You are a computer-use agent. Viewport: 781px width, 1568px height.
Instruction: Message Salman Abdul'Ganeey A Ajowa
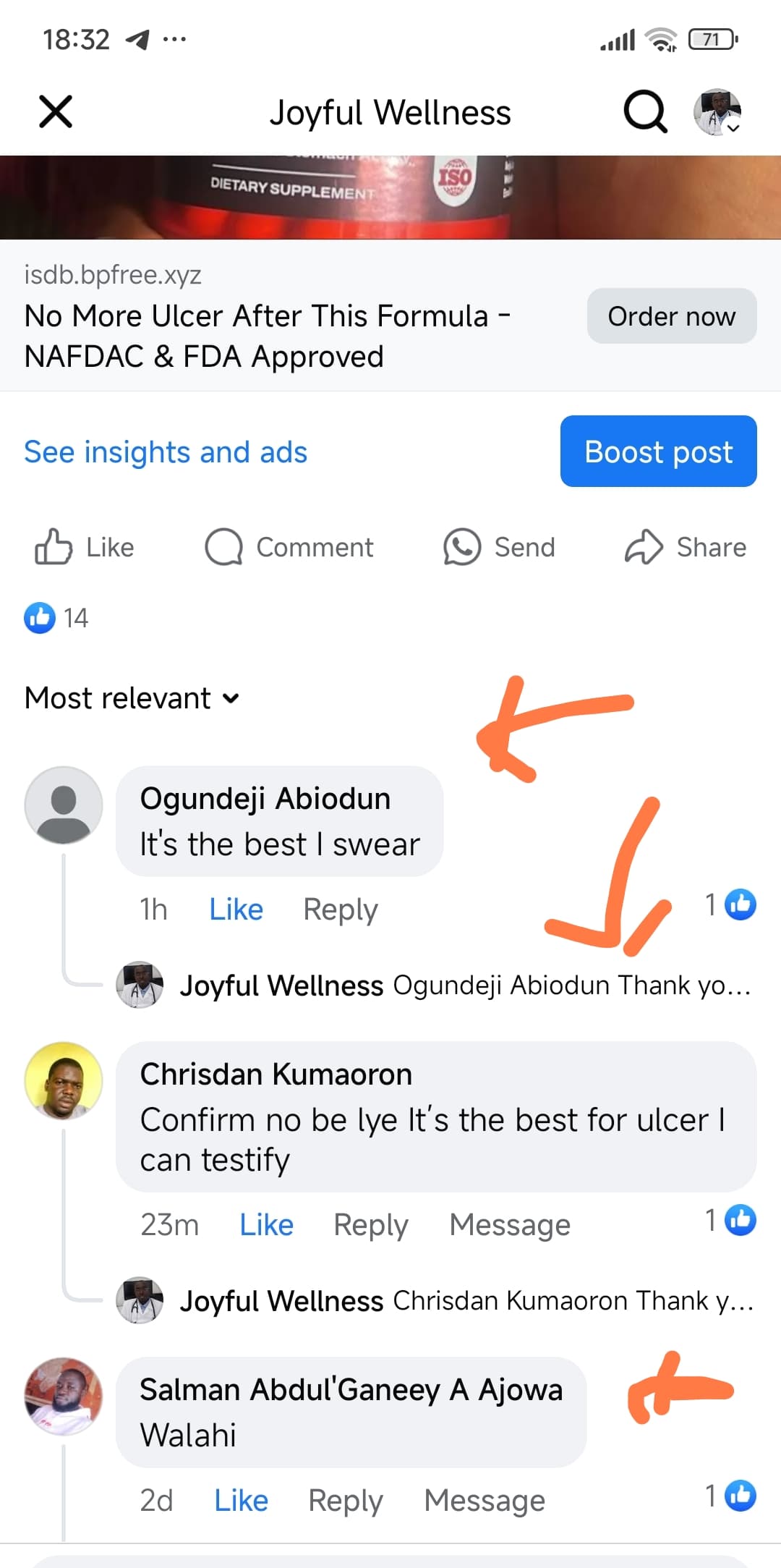point(484,1501)
